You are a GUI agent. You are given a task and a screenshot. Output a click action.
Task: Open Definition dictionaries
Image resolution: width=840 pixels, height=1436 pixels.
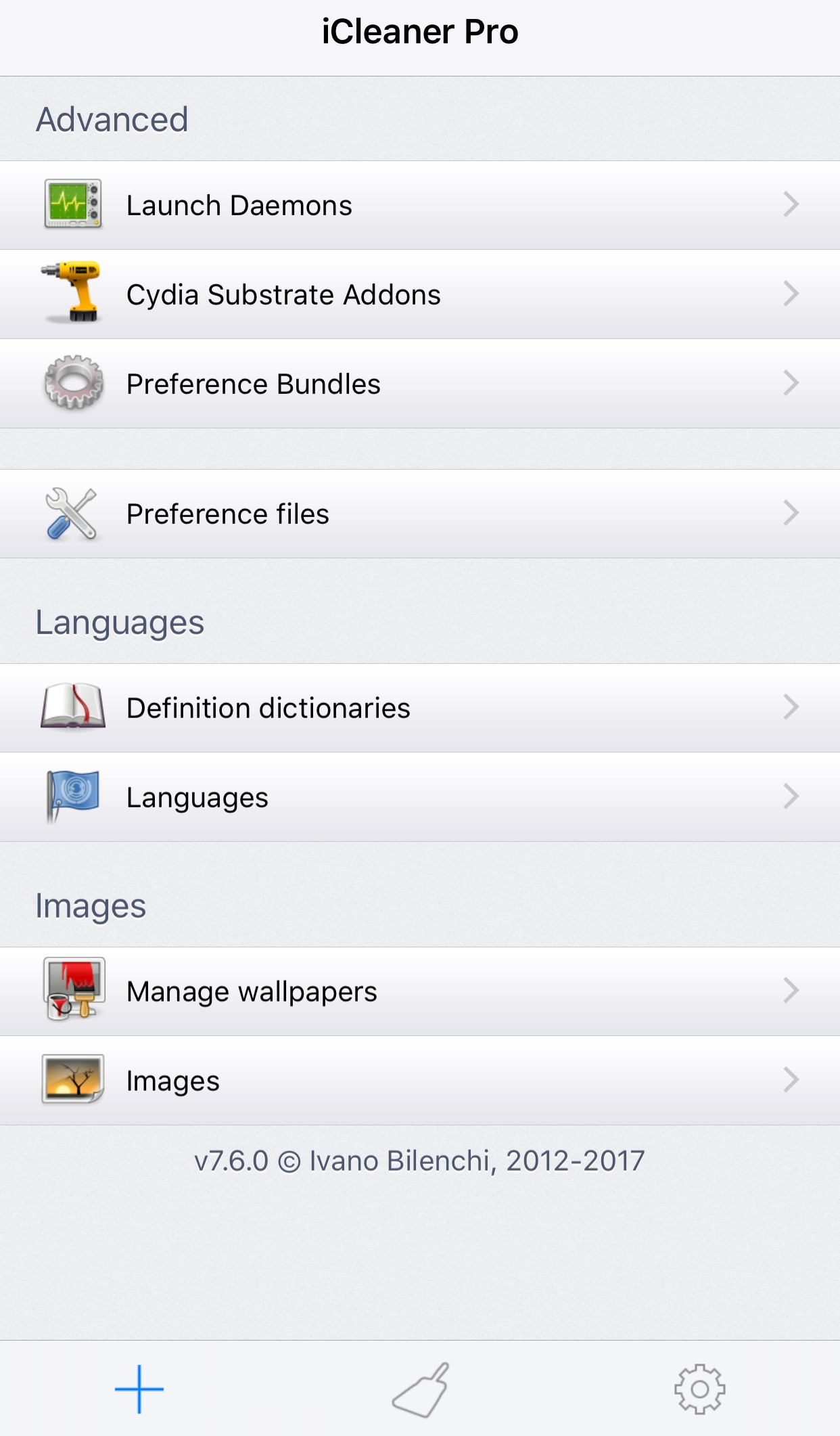420,708
